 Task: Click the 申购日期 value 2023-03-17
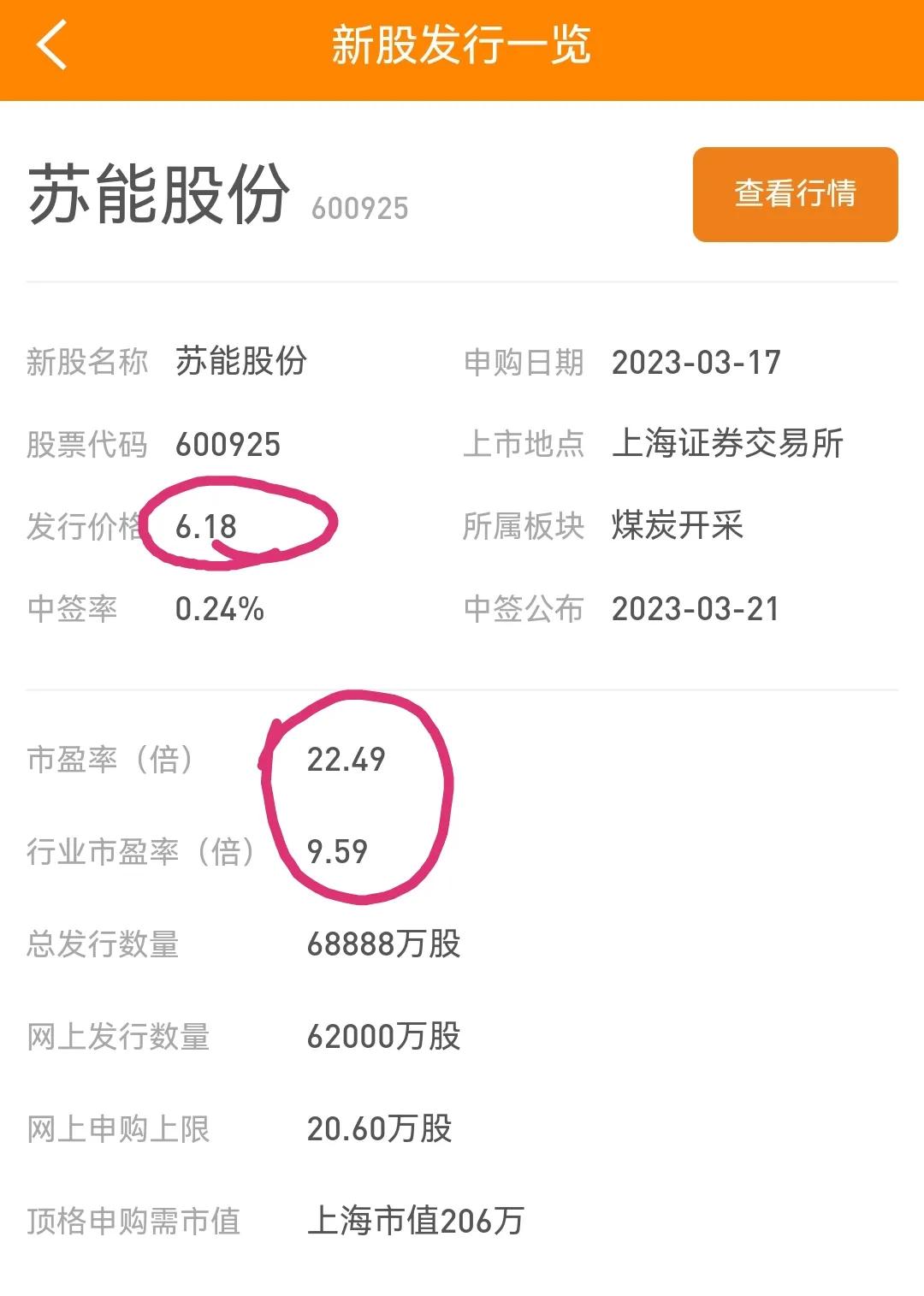click(x=698, y=364)
